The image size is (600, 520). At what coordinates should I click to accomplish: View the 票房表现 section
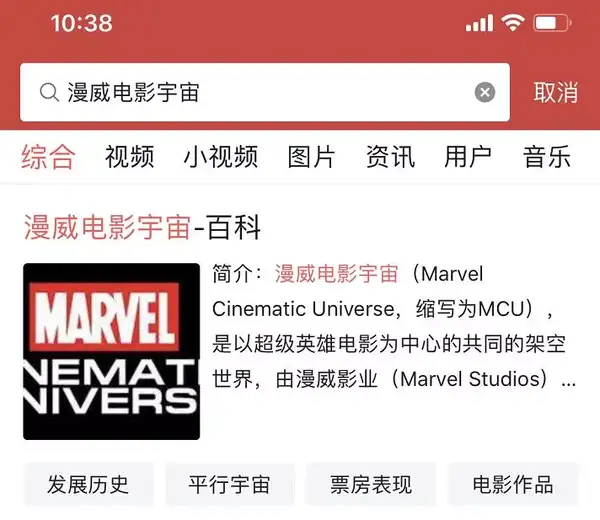click(x=371, y=486)
